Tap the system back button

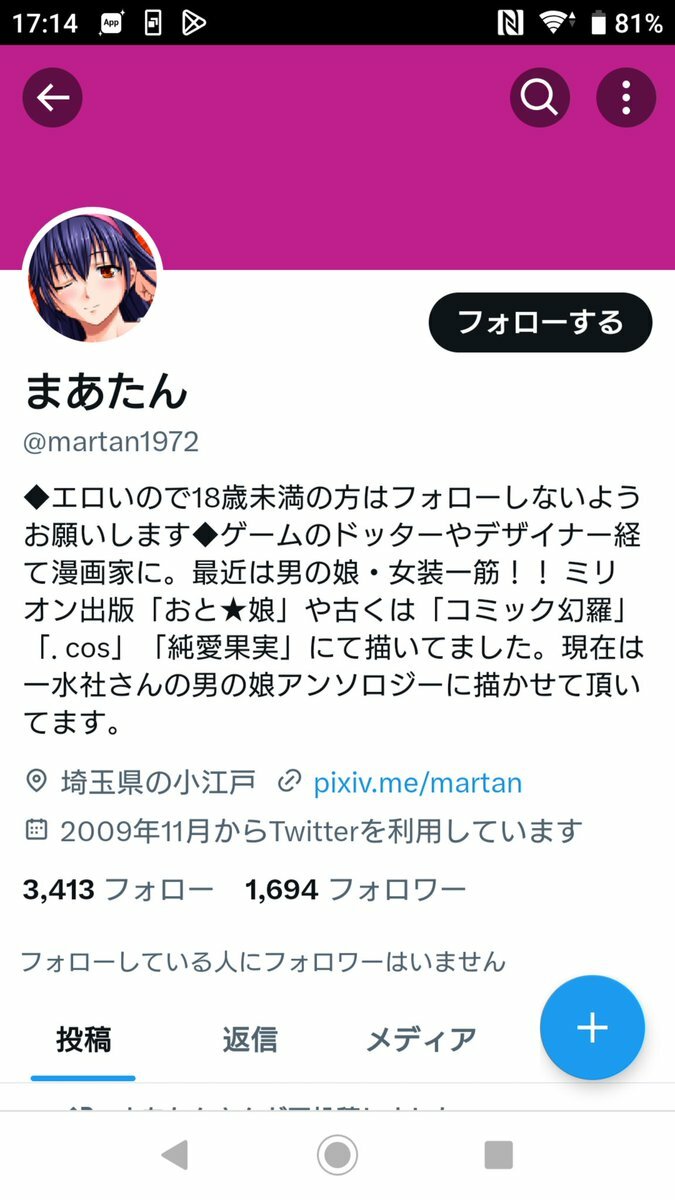175,1155
